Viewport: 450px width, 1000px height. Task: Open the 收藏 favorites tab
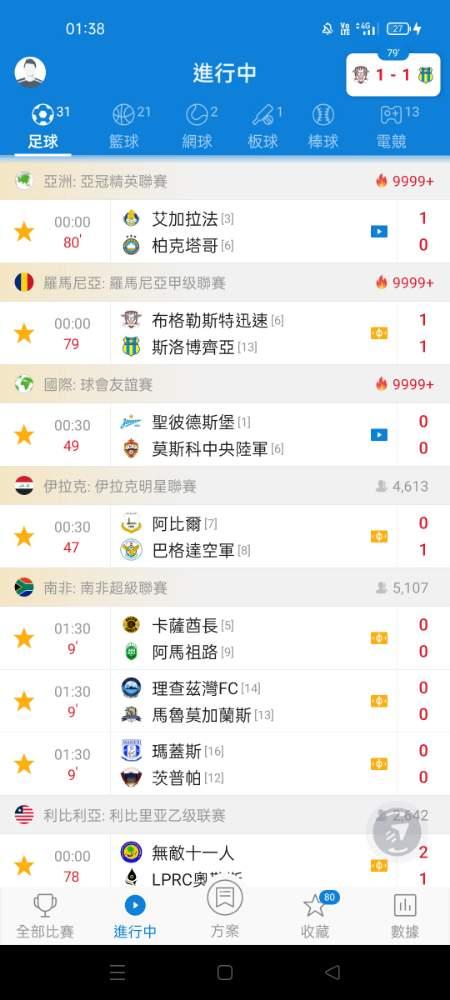coord(316,916)
